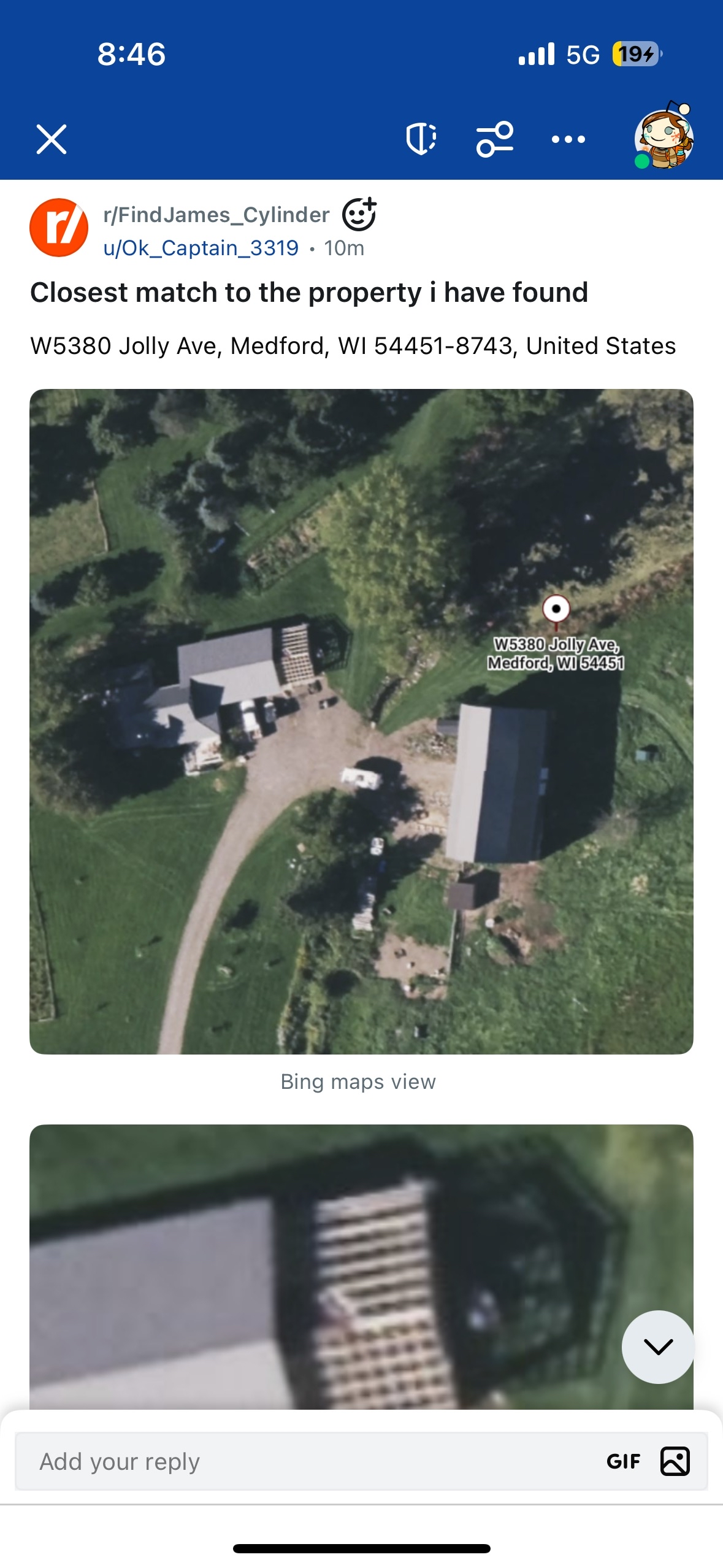Open the zoomed deck close-up image
The image size is (723, 1568).
point(361,1267)
